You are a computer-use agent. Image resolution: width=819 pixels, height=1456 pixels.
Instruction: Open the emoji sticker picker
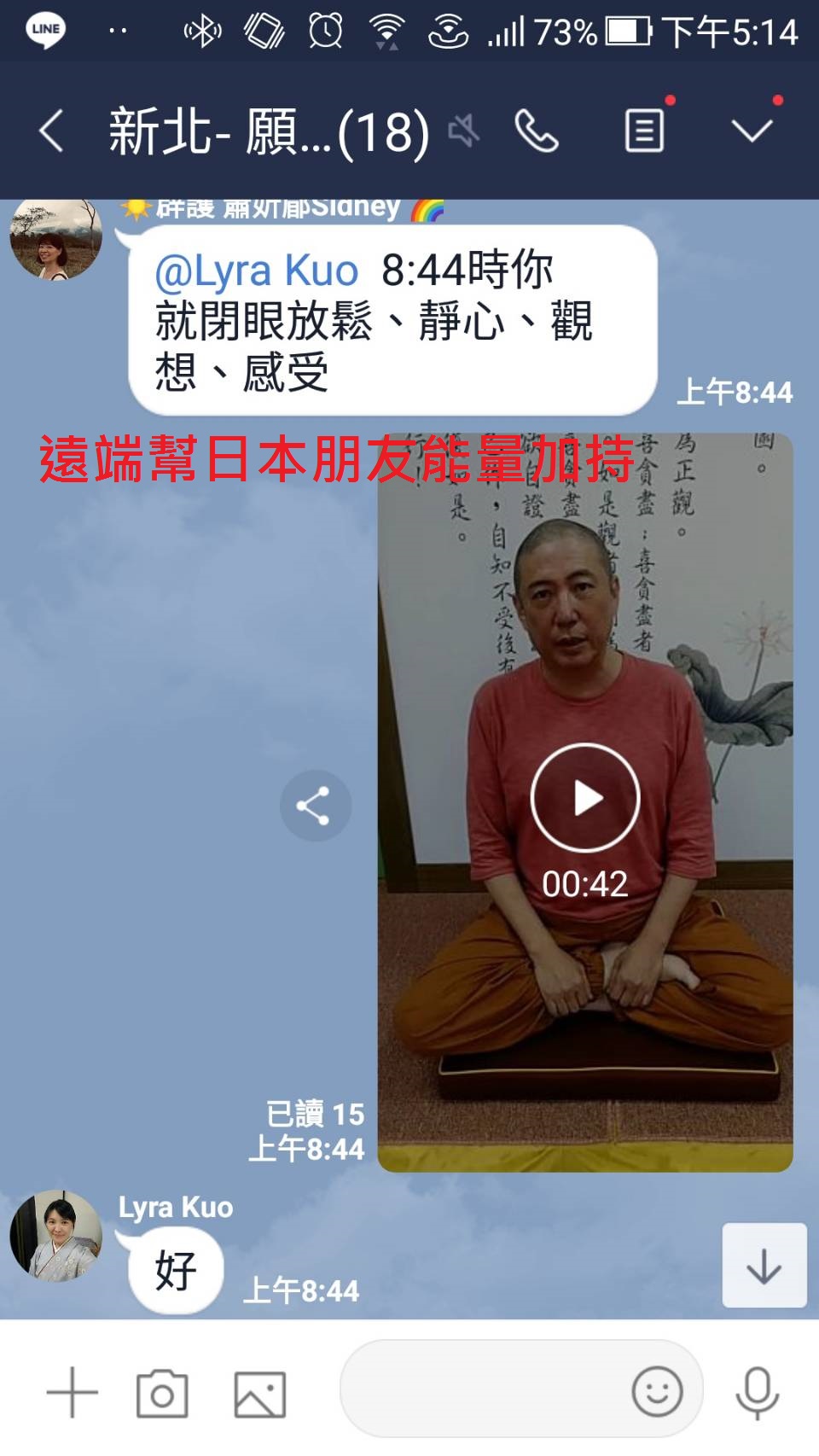tap(657, 1391)
